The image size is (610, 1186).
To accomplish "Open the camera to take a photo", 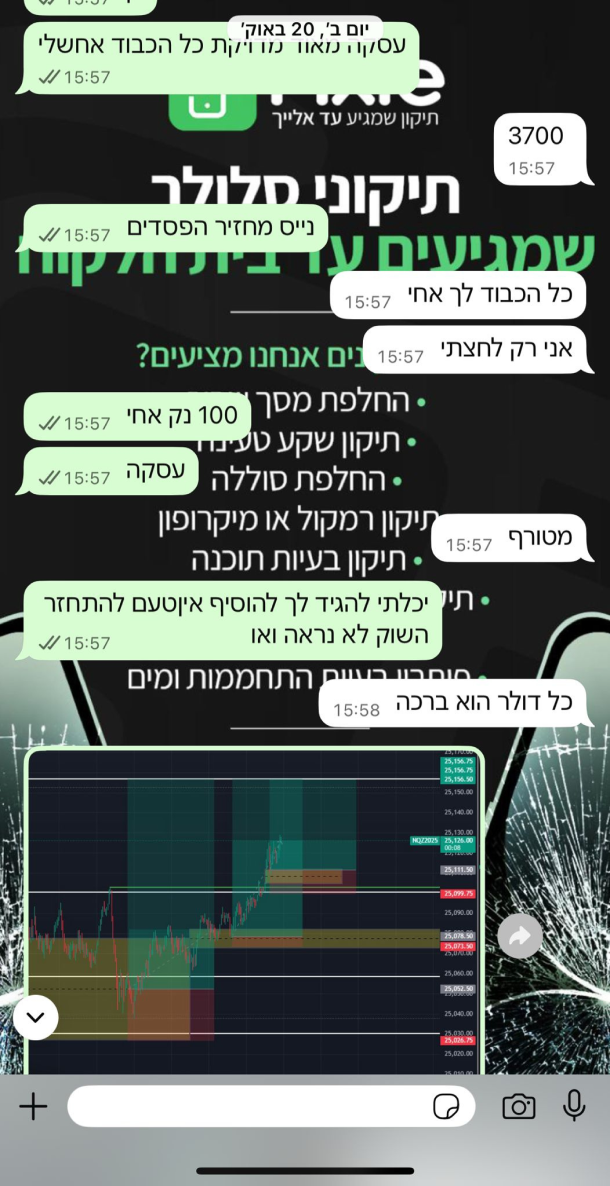I will tap(518, 1106).
